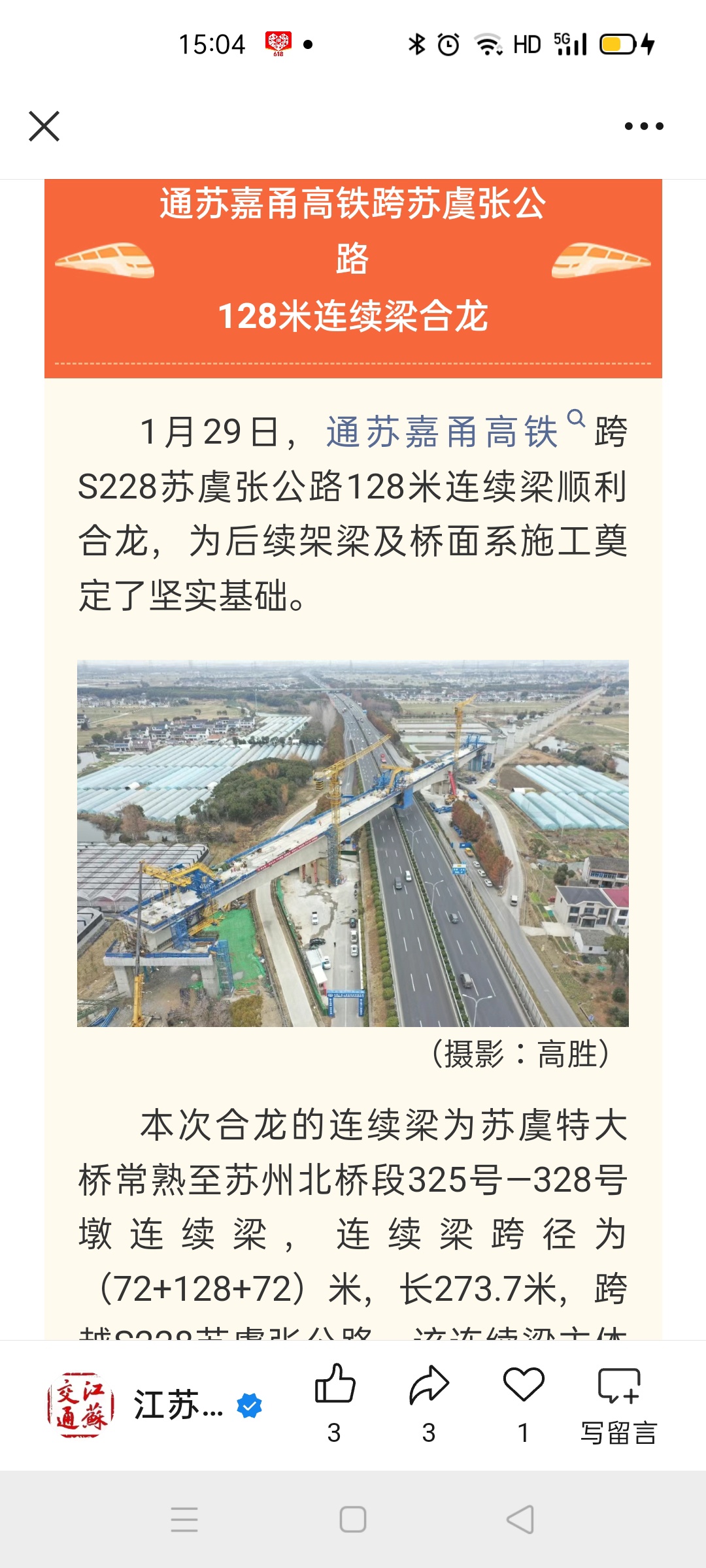706x1568 pixels.
Task: Write a comment via 写留言
Action: (x=618, y=1401)
